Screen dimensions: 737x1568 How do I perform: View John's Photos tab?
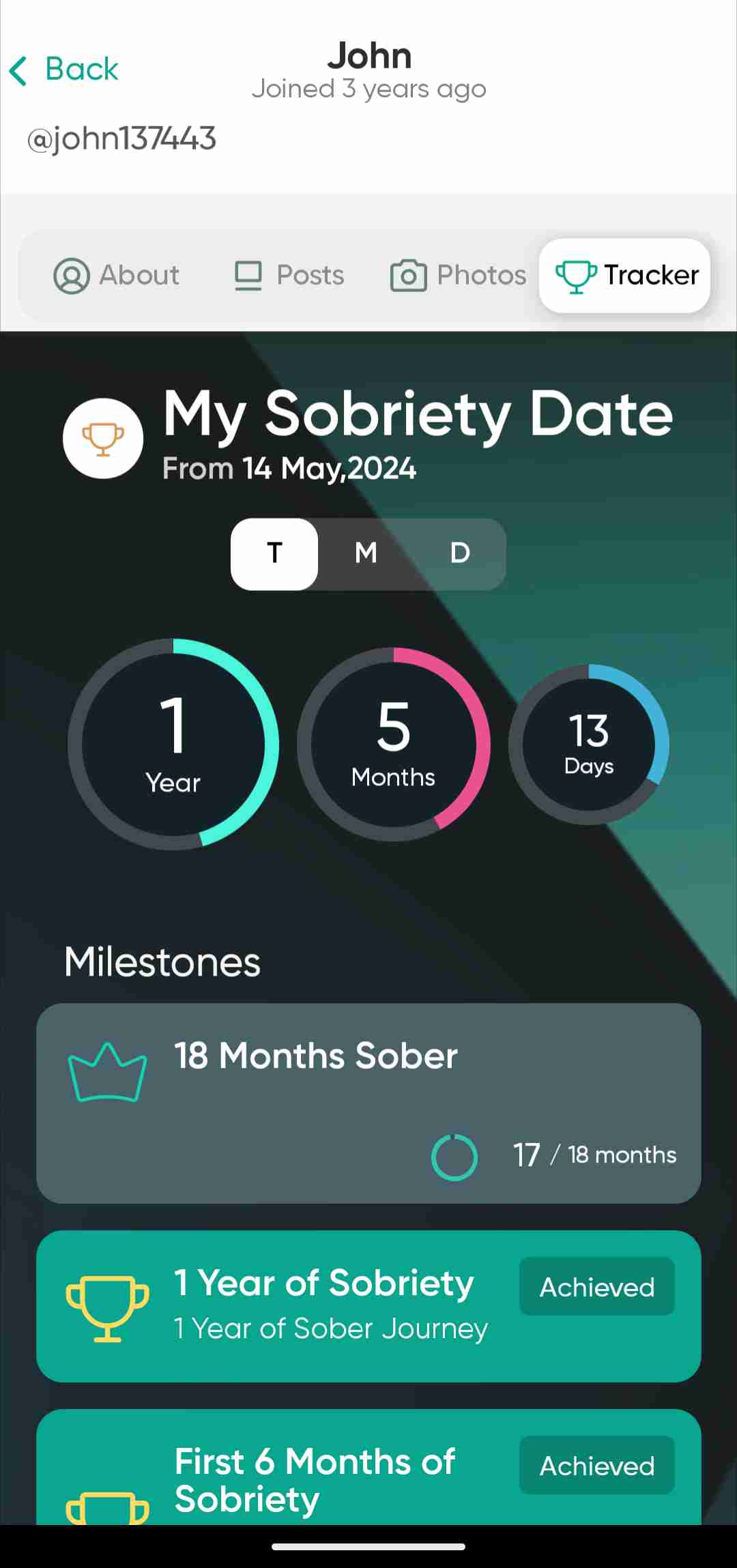(458, 276)
